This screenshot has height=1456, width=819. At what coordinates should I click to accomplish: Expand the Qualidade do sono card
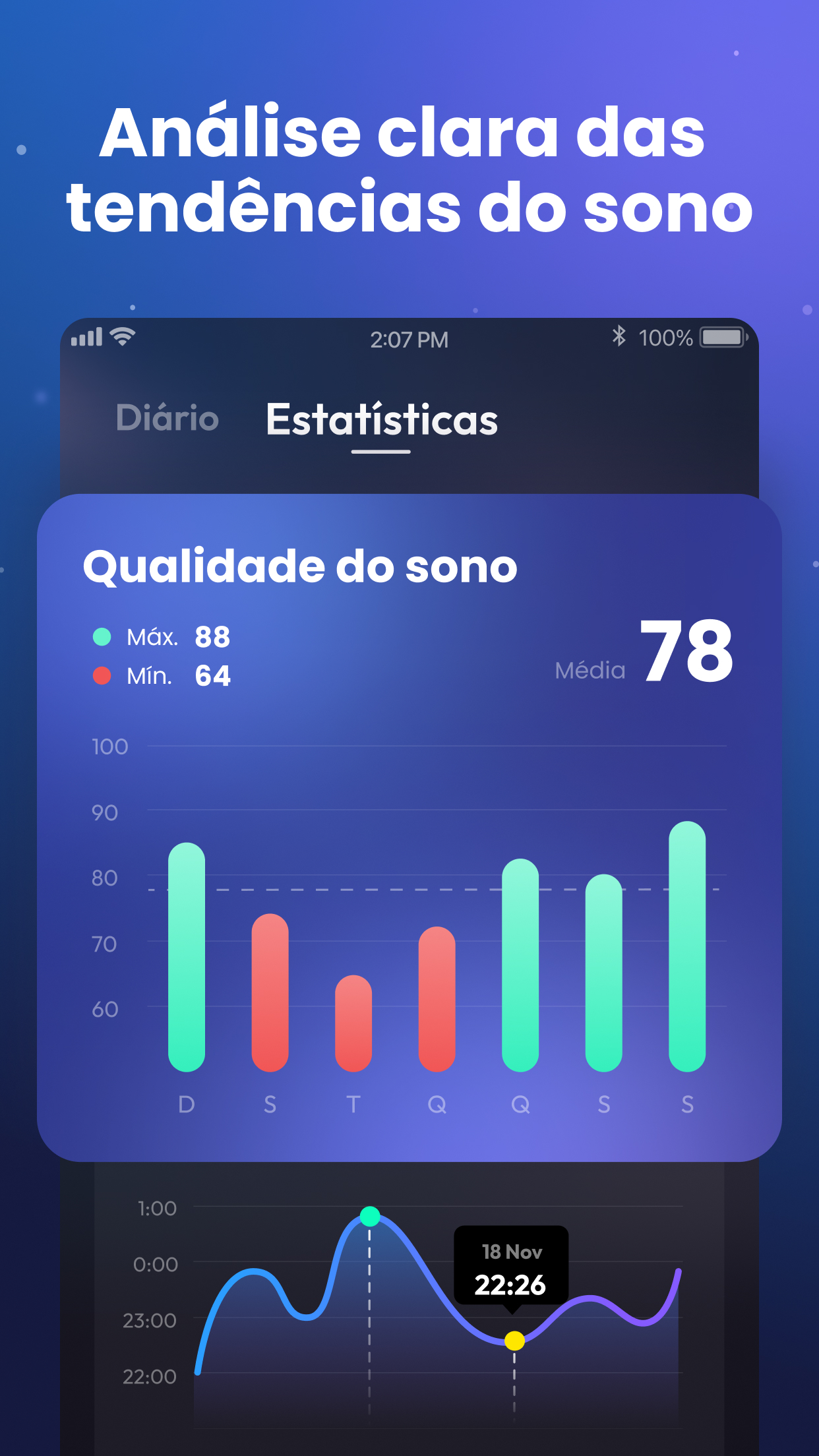299,565
